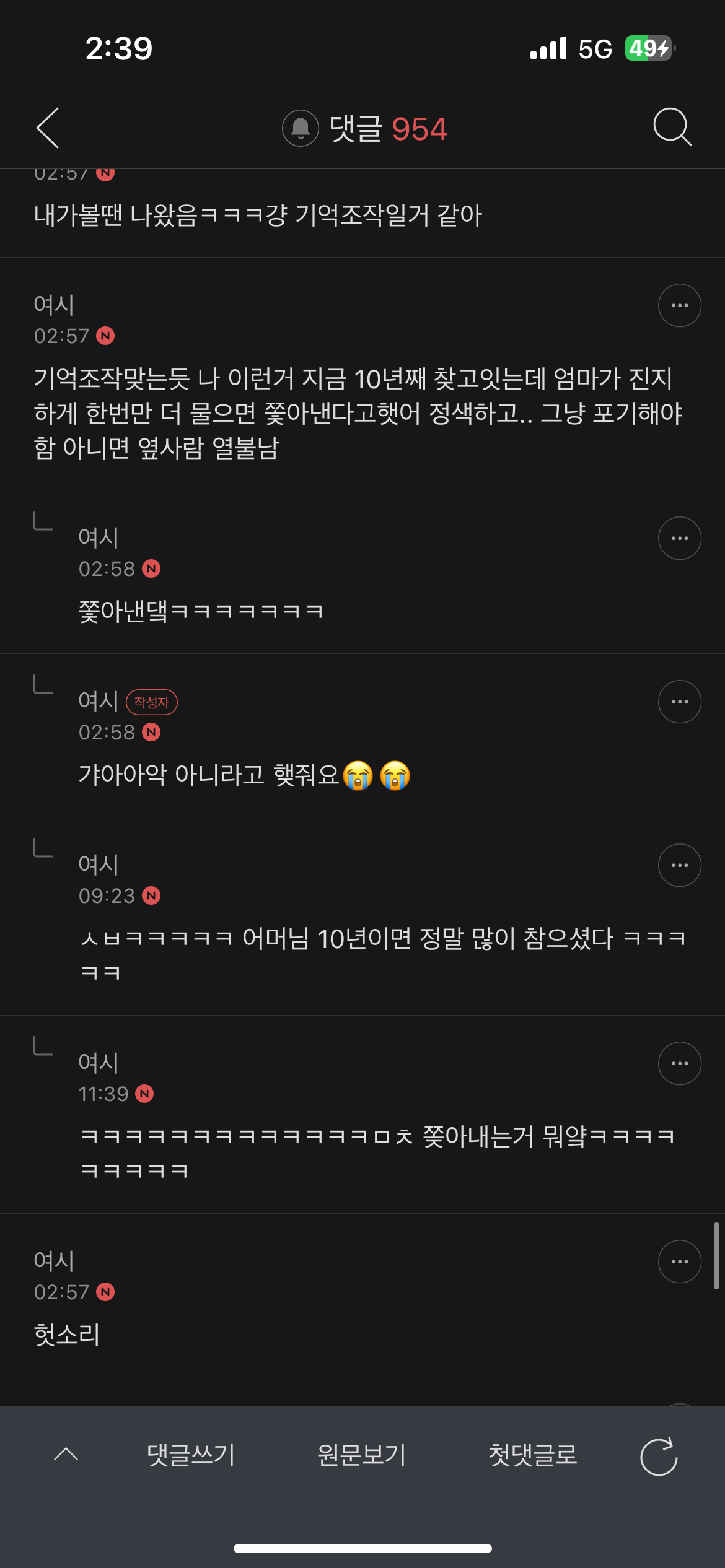Open the search magnifier icon
The height and width of the screenshot is (1568, 725).
point(672,127)
